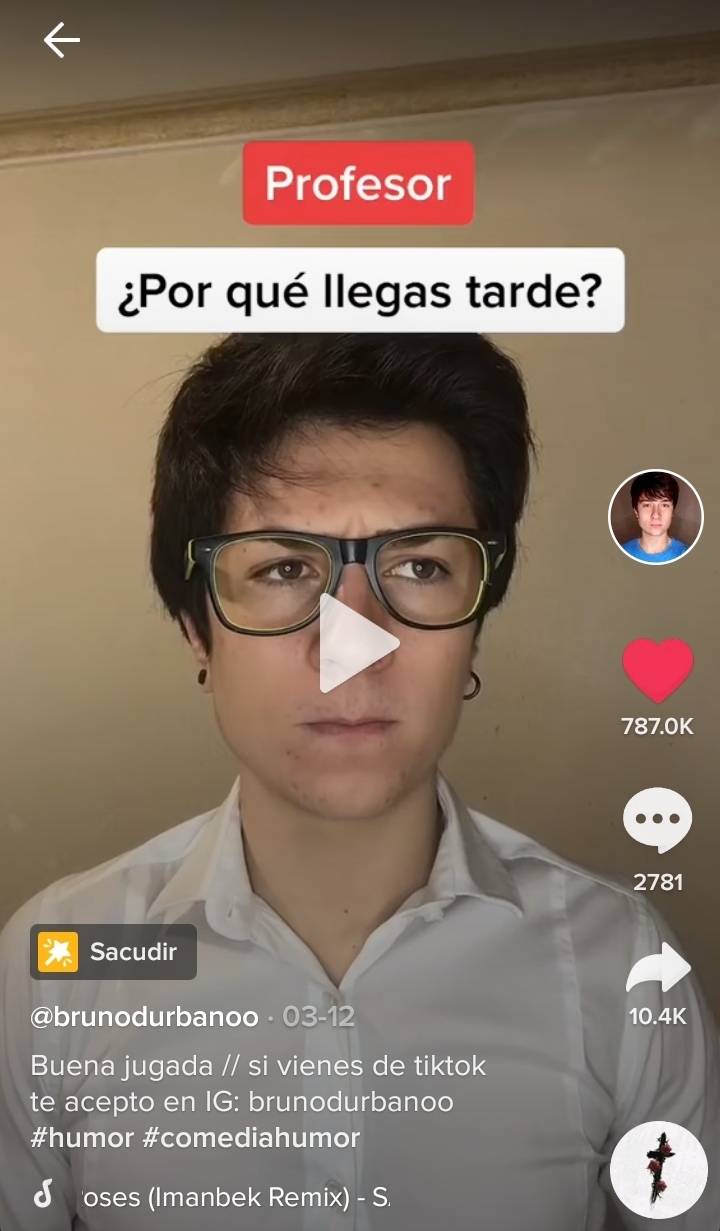Viewport: 720px width, 1231px height.
Task: Open the spinning music disc
Action: coord(657,1168)
